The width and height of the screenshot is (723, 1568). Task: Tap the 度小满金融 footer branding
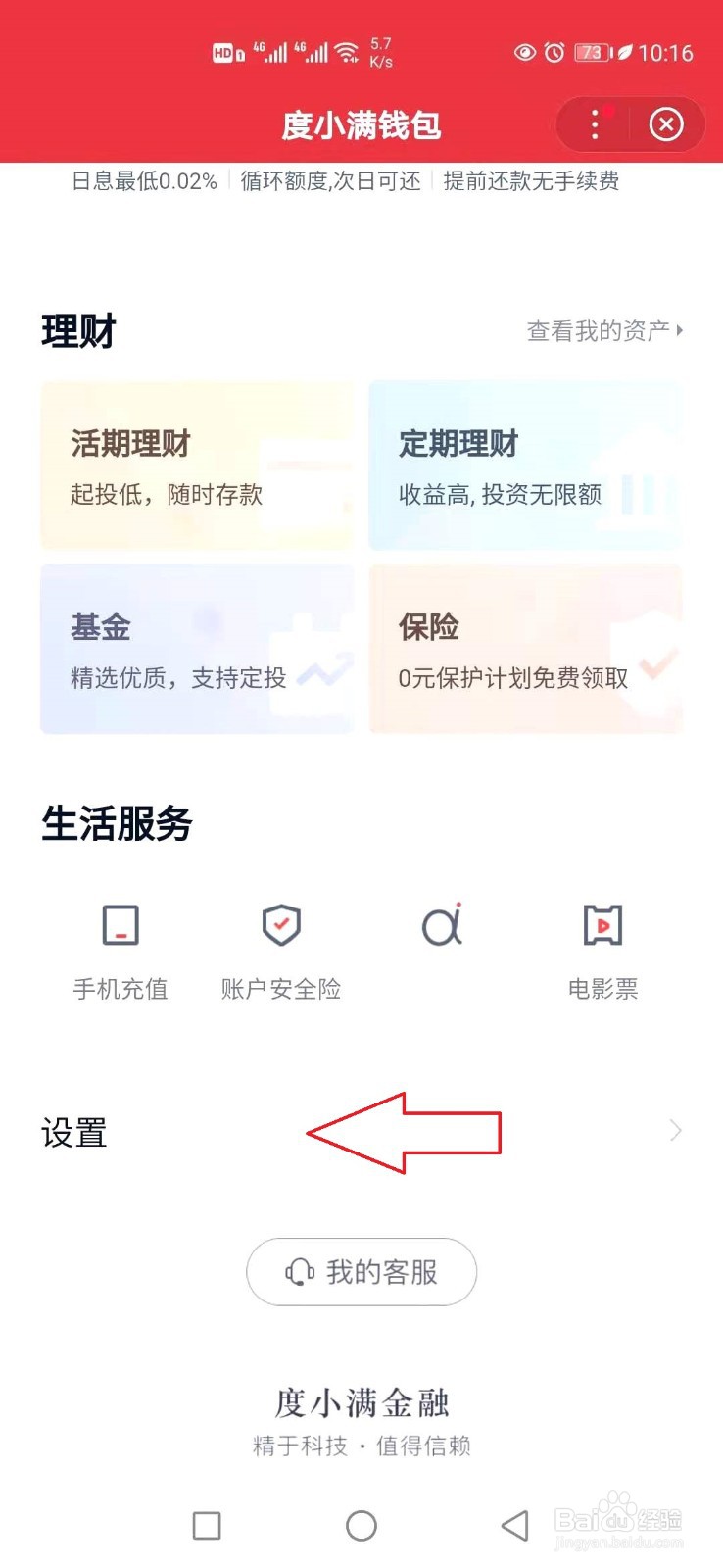(x=361, y=1403)
